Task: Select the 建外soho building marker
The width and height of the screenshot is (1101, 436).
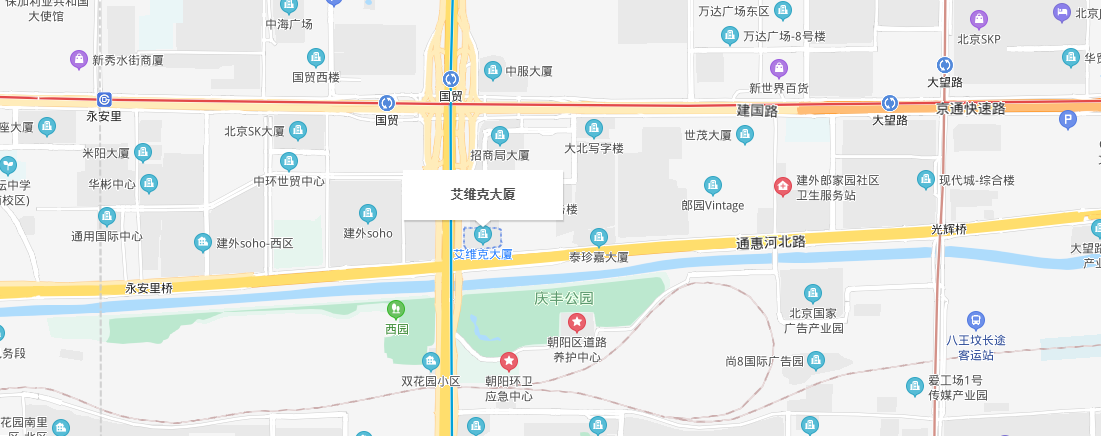Action: [x=368, y=212]
